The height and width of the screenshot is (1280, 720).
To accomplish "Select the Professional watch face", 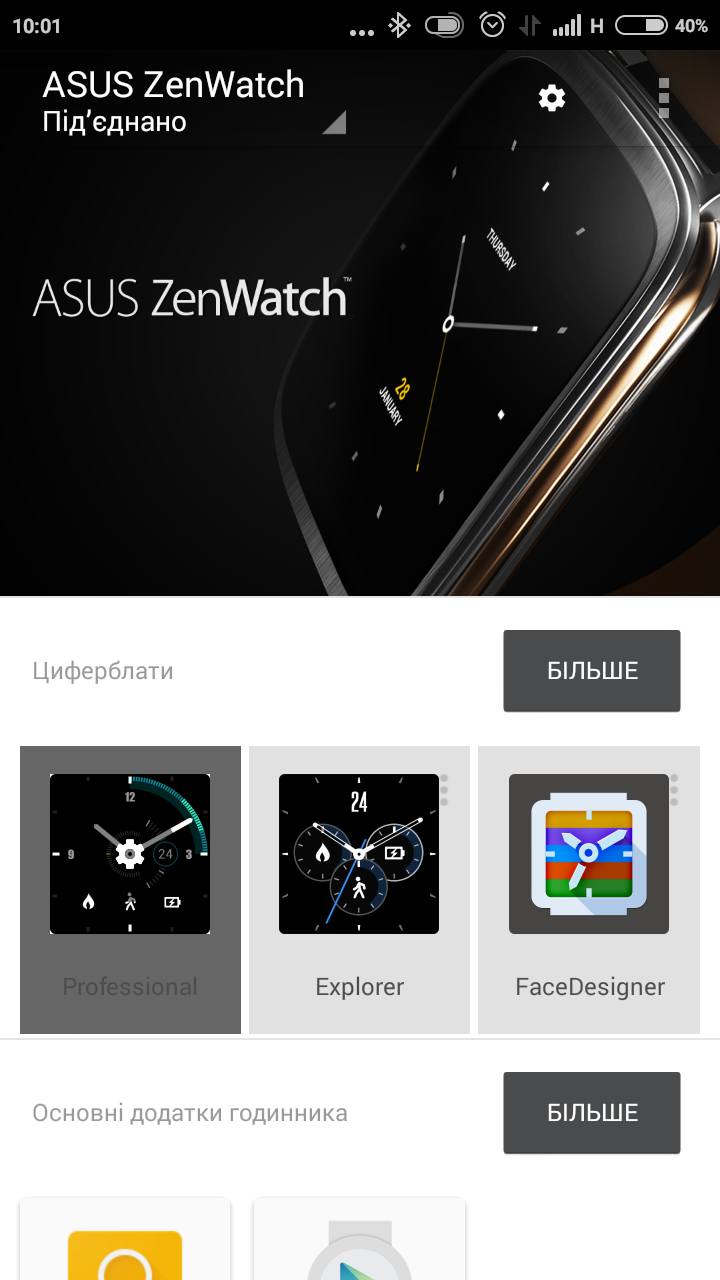I will [130, 889].
